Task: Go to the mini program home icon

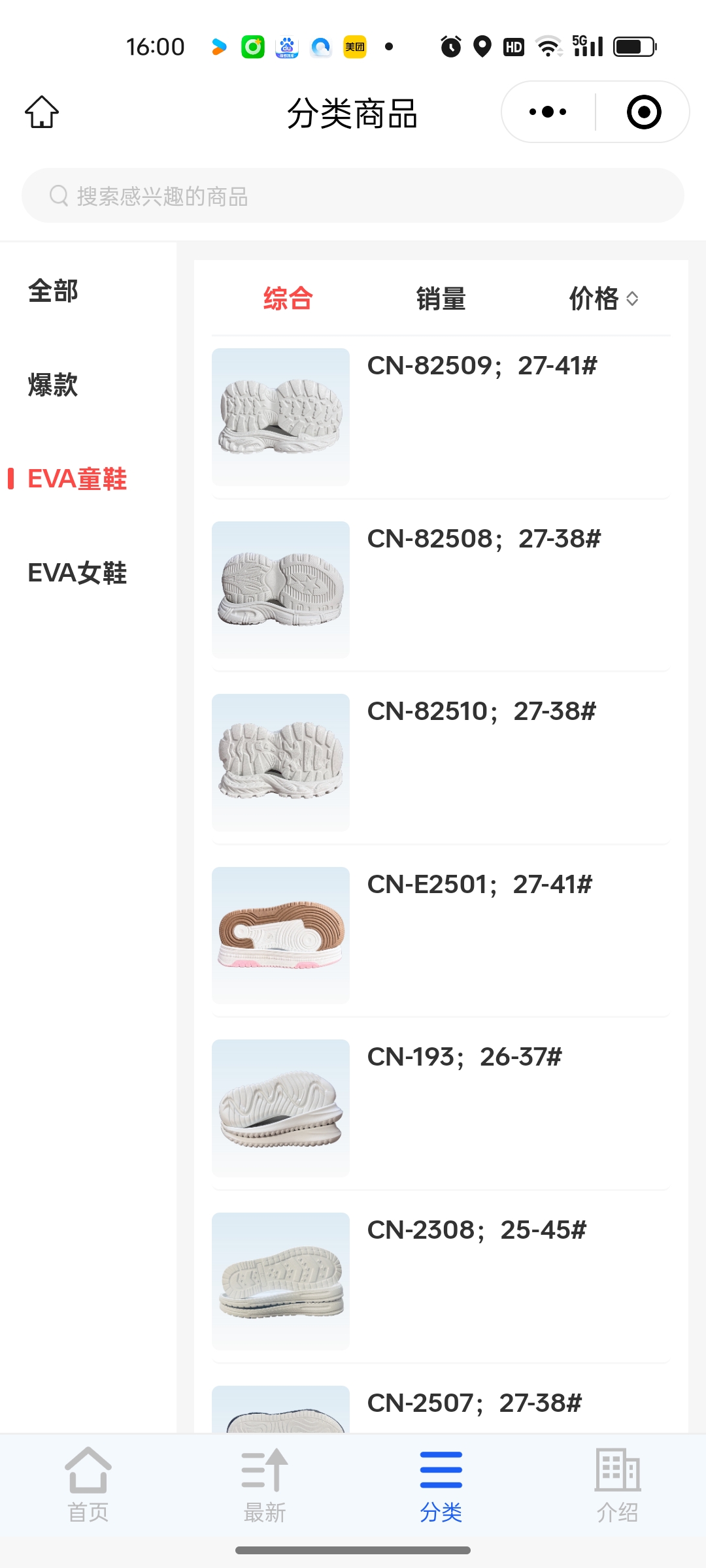Action: 42,112
